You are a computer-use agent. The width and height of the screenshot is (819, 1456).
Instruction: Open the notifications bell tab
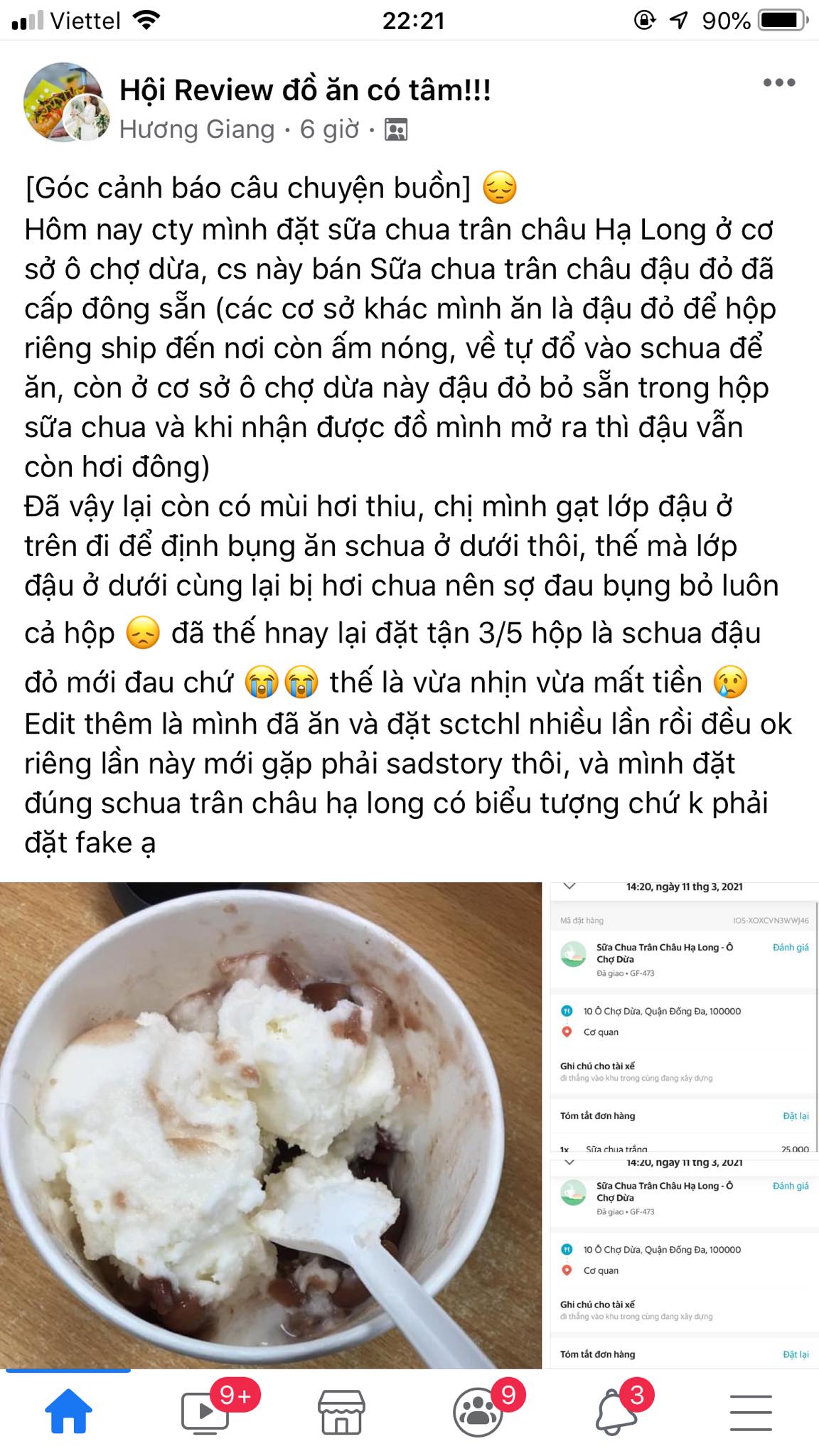(616, 1412)
